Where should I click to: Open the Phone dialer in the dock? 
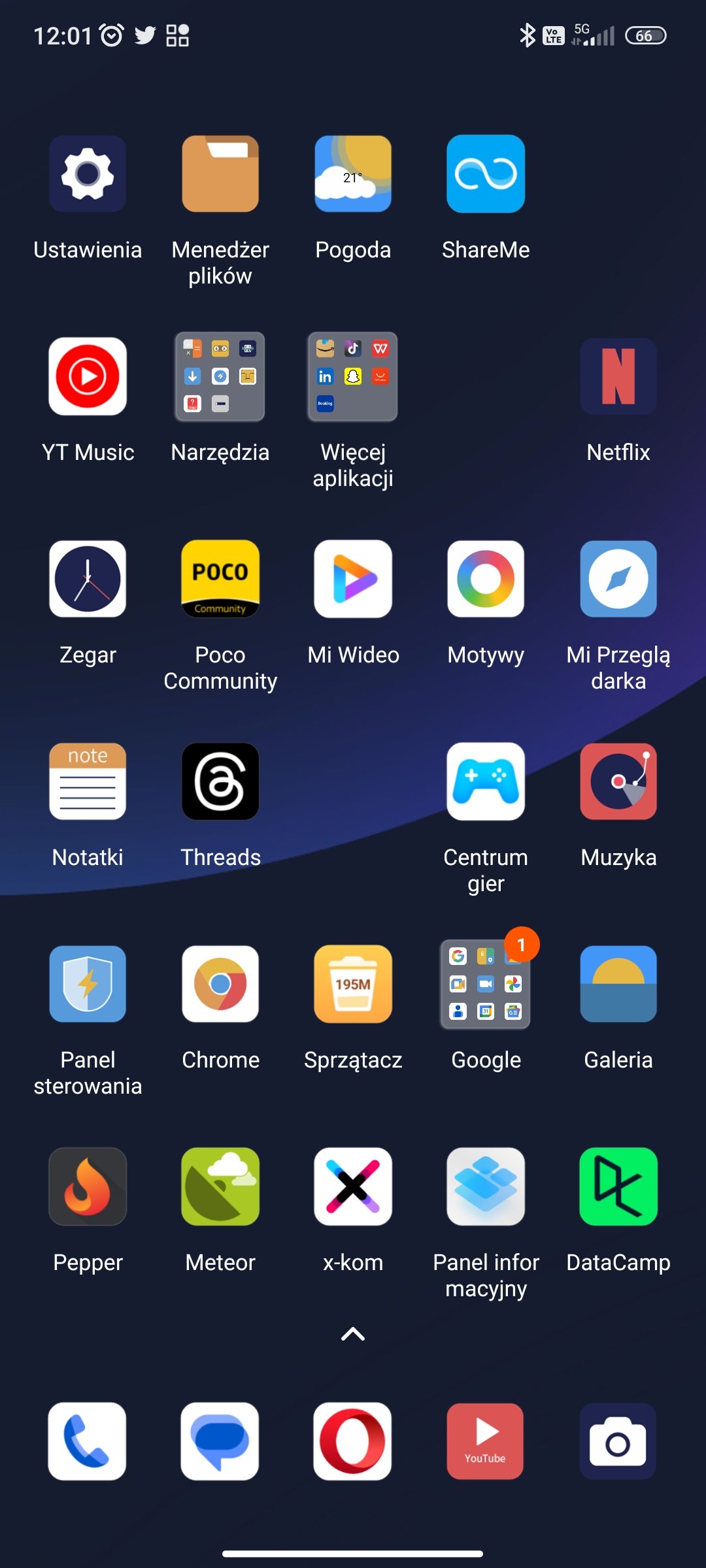(88, 1441)
